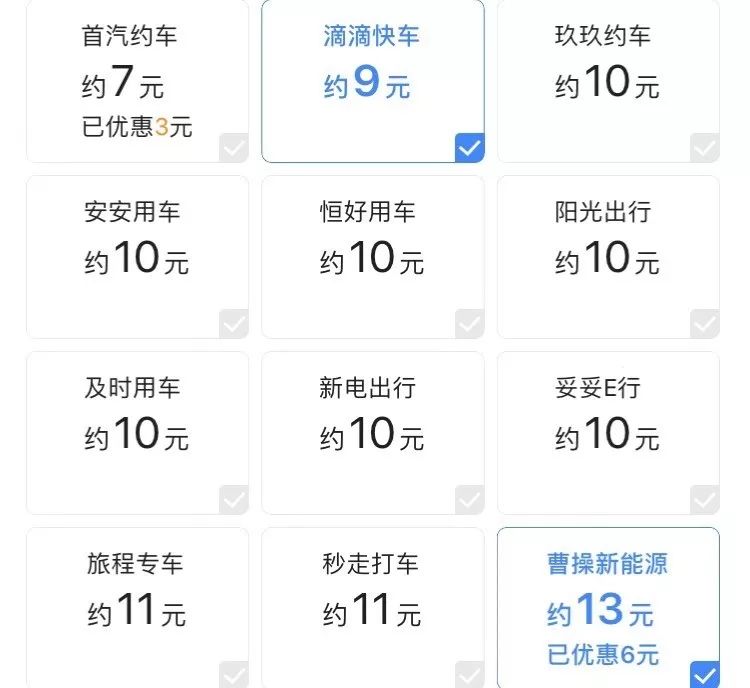Select the 妥妥E行 card
750x688 pixels.
tap(608, 432)
